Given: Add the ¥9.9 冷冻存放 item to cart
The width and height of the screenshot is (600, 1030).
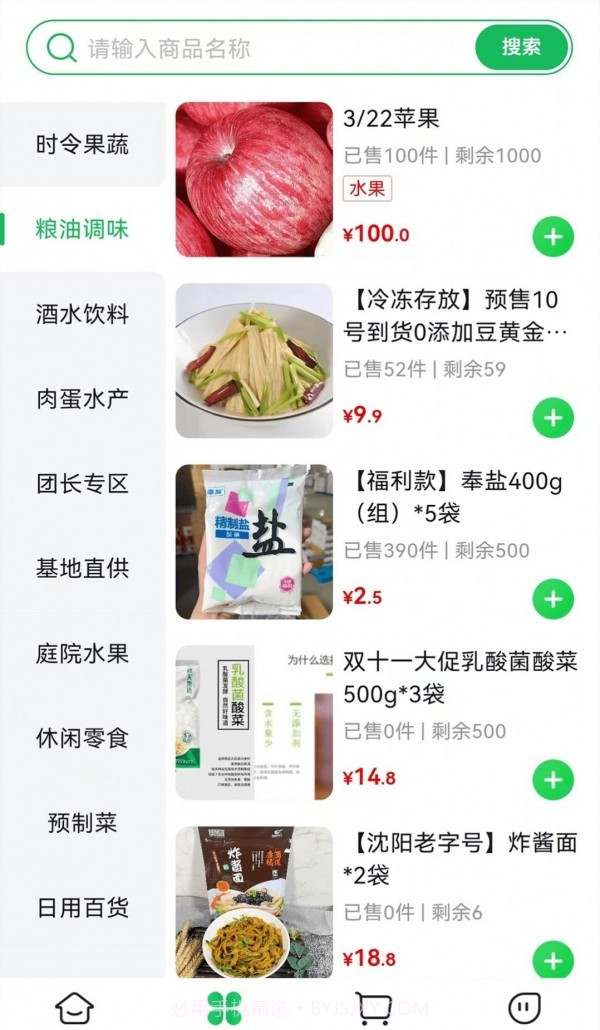Looking at the screenshot, I should tap(553, 417).
